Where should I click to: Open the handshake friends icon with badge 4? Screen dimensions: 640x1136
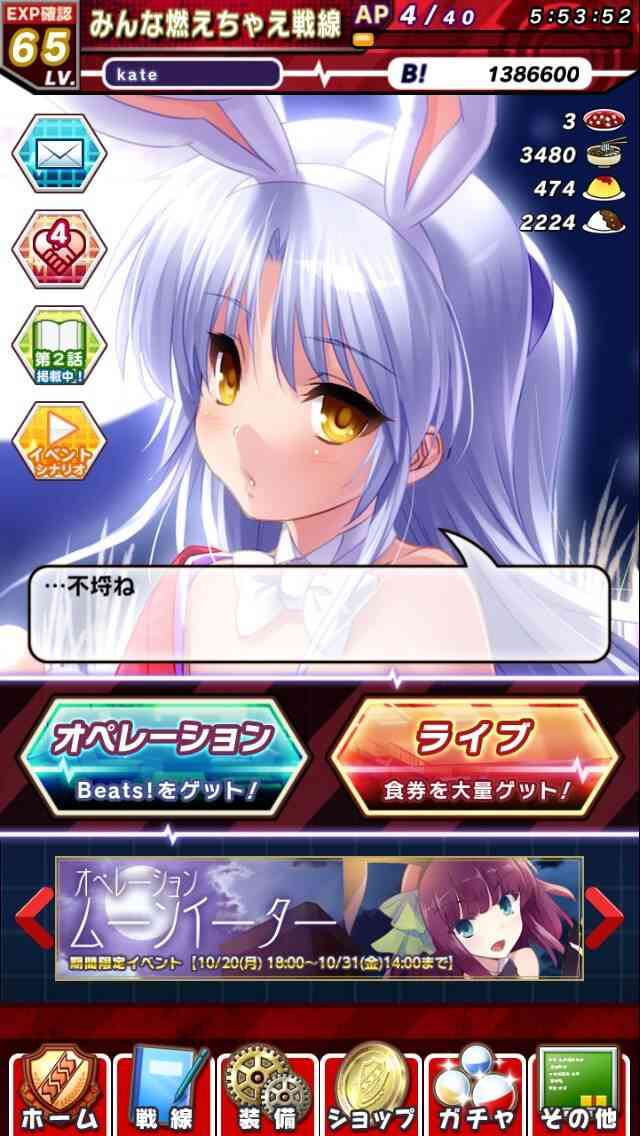59,248
